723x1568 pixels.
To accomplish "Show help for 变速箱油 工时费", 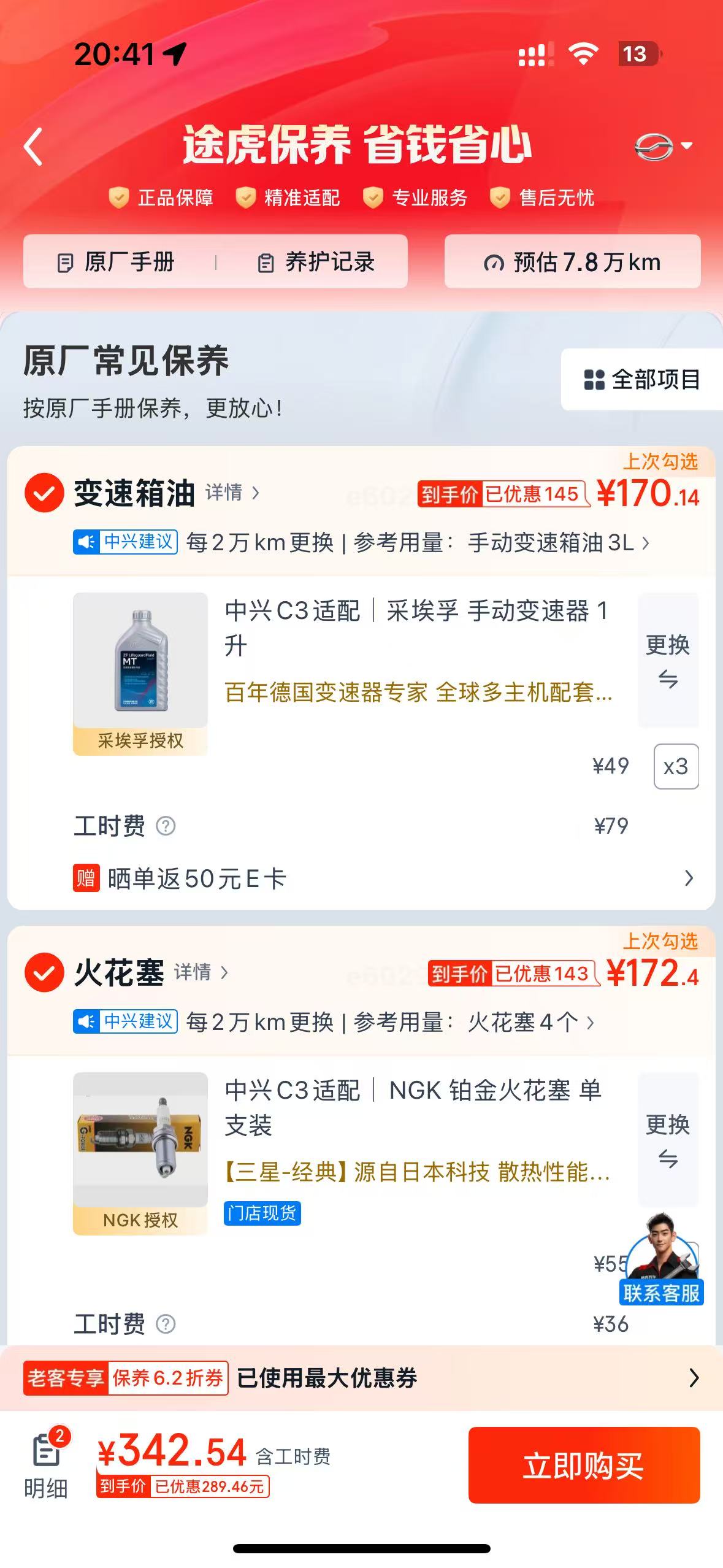I will pyautogui.click(x=166, y=826).
